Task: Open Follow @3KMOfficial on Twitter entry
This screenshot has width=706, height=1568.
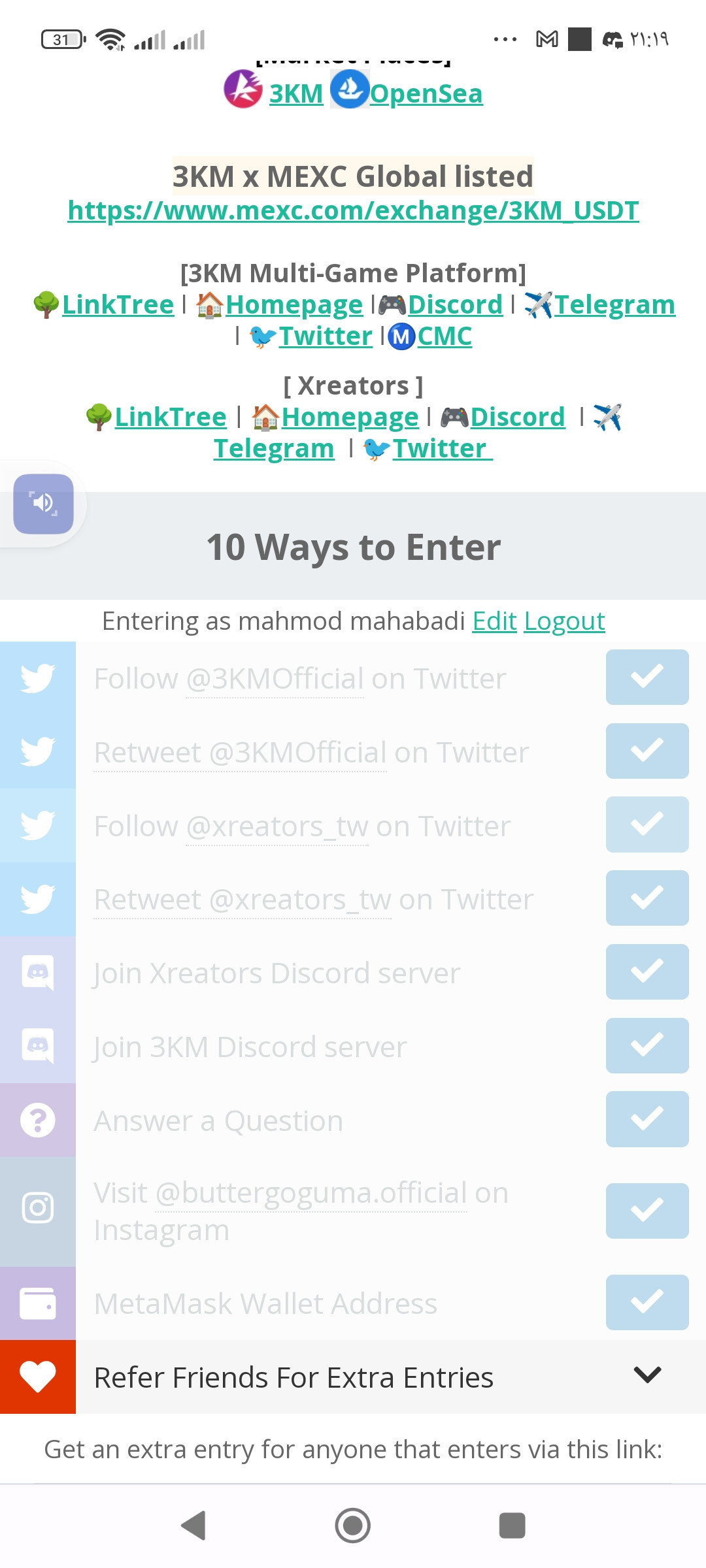Action: click(353, 678)
